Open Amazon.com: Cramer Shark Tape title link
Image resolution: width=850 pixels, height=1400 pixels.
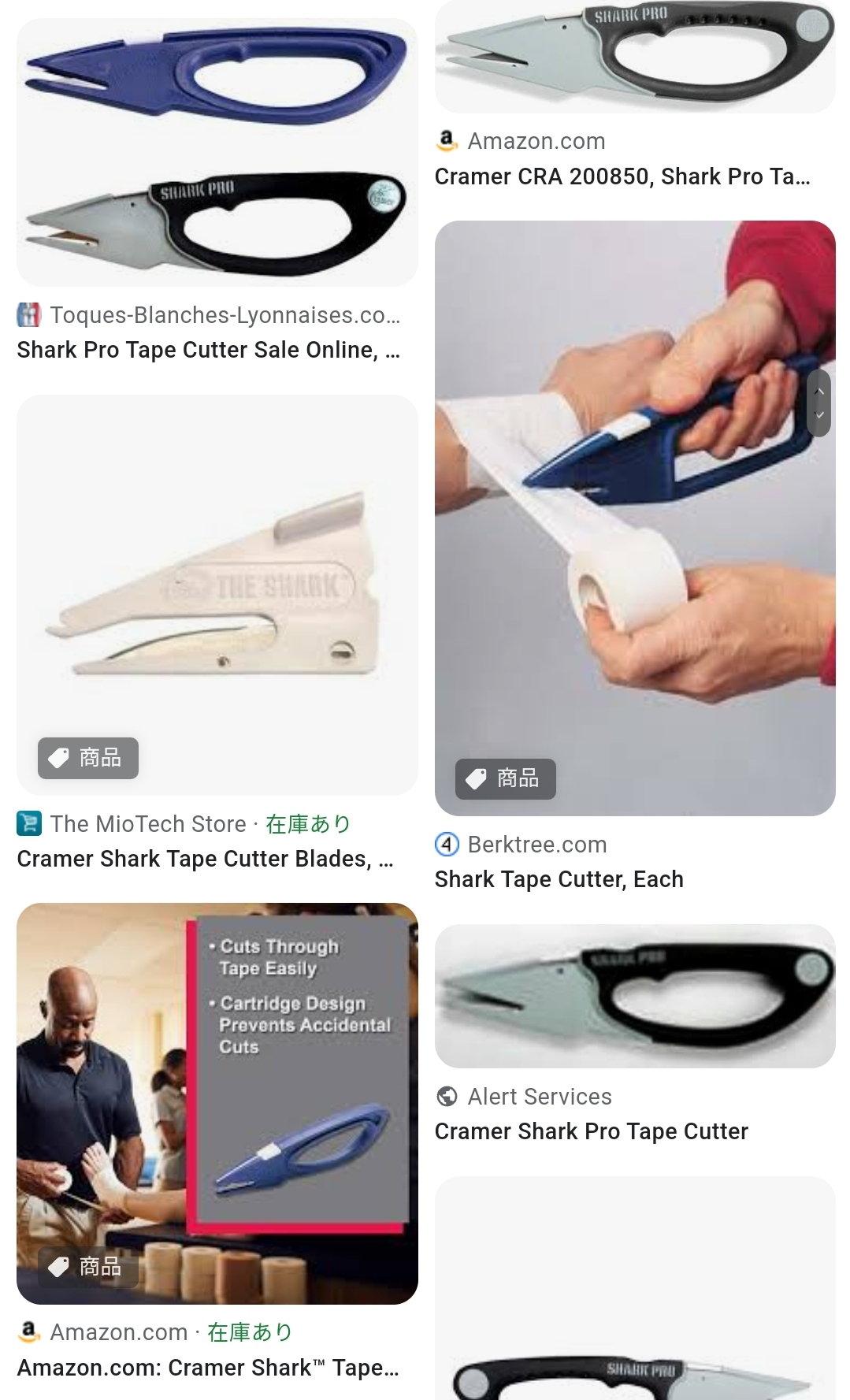(208, 1368)
